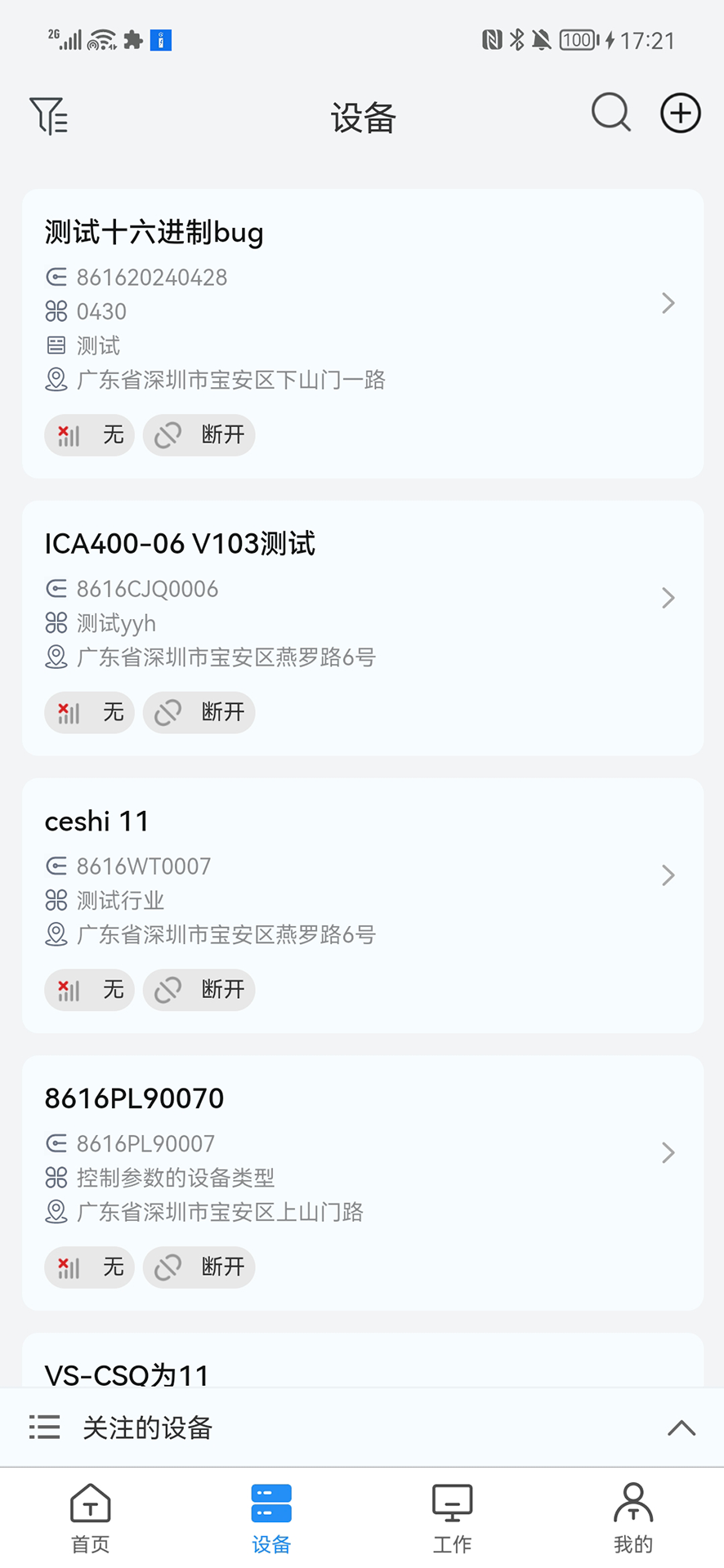Switch to the 我的 tab
Image resolution: width=724 pixels, height=1568 pixels.
[633, 1519]
